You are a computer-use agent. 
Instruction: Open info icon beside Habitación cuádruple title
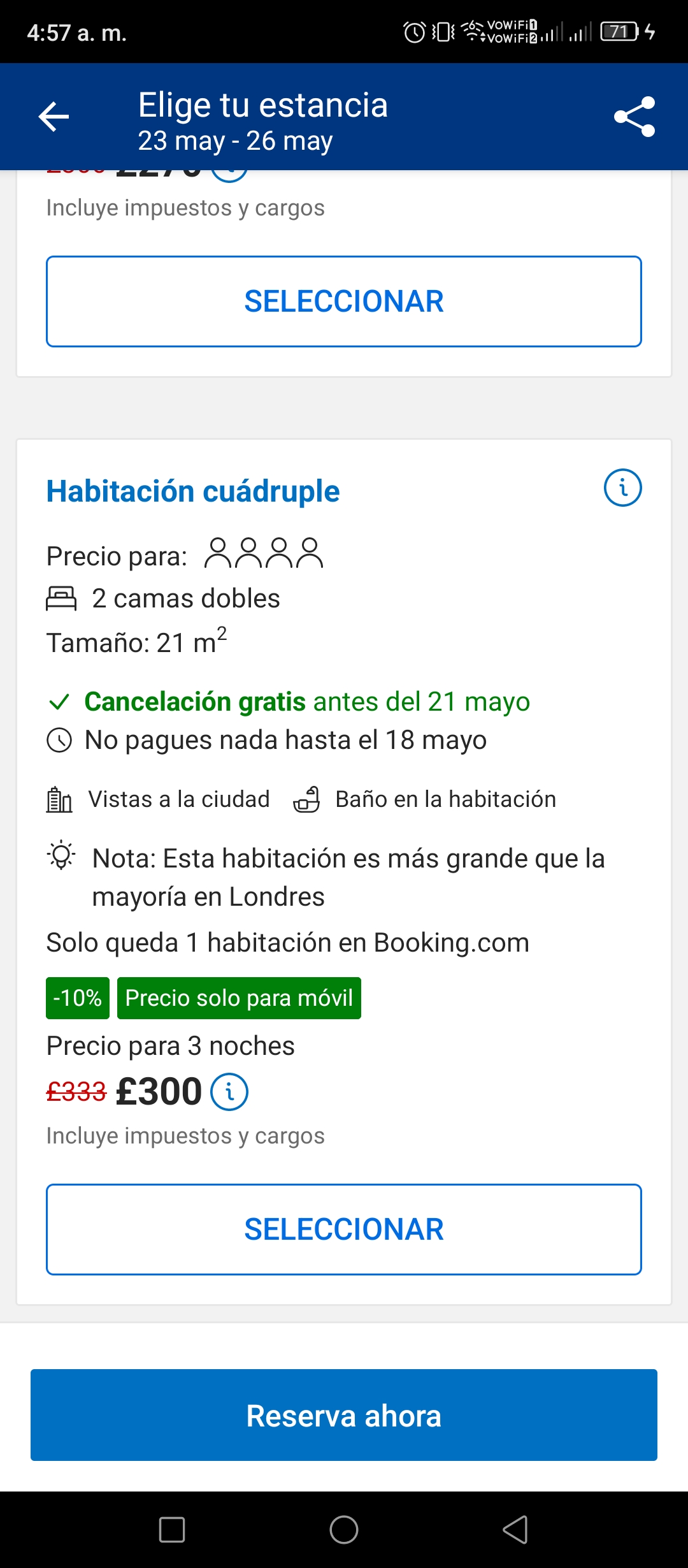point(622,488)
